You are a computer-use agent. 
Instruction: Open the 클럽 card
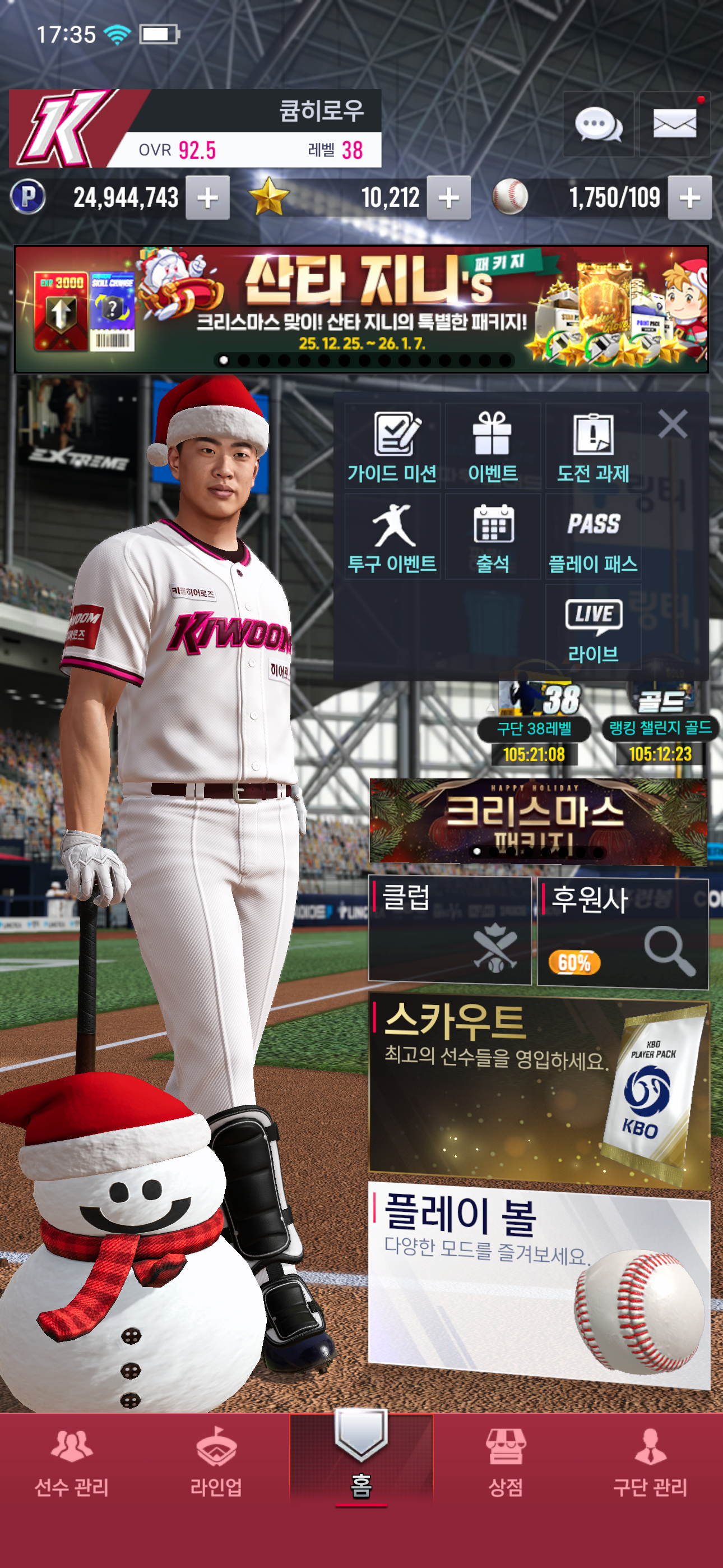pyautogui.click(x=449, y=929)
